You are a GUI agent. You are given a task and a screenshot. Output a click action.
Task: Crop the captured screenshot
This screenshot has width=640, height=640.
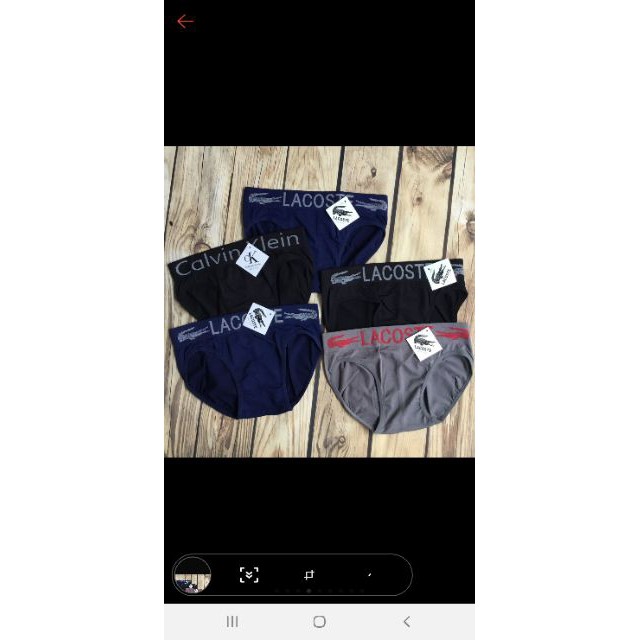[310, 575]
